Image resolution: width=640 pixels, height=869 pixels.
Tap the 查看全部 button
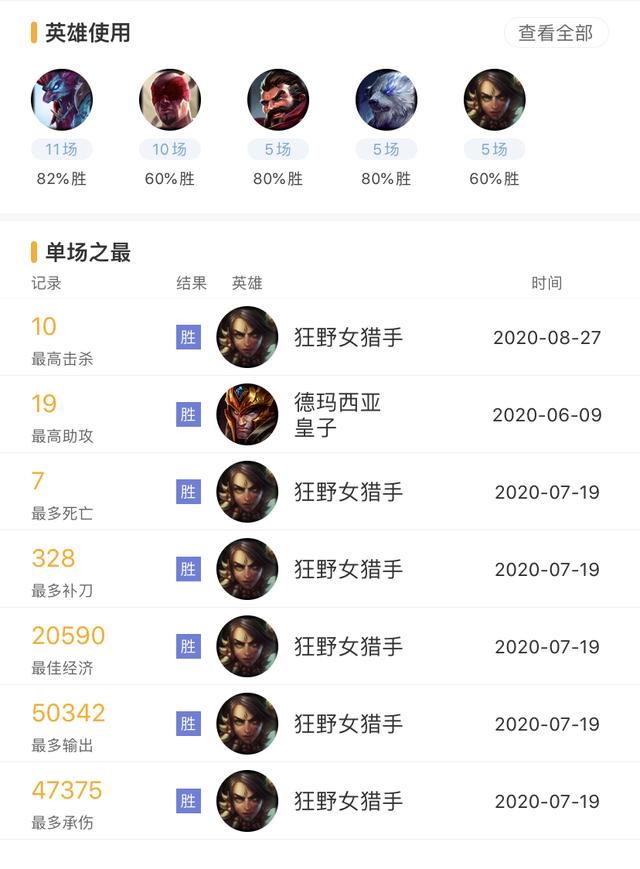tap(555, 33)
